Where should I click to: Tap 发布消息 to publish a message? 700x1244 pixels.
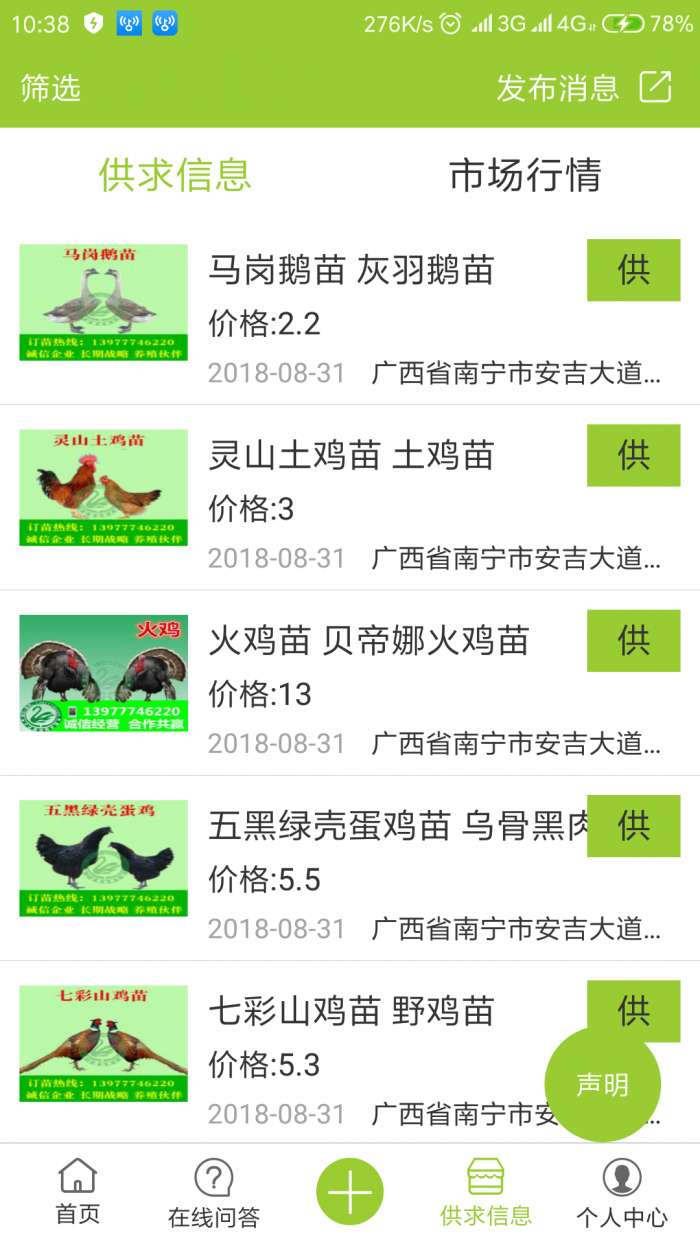tap(583, 88)
